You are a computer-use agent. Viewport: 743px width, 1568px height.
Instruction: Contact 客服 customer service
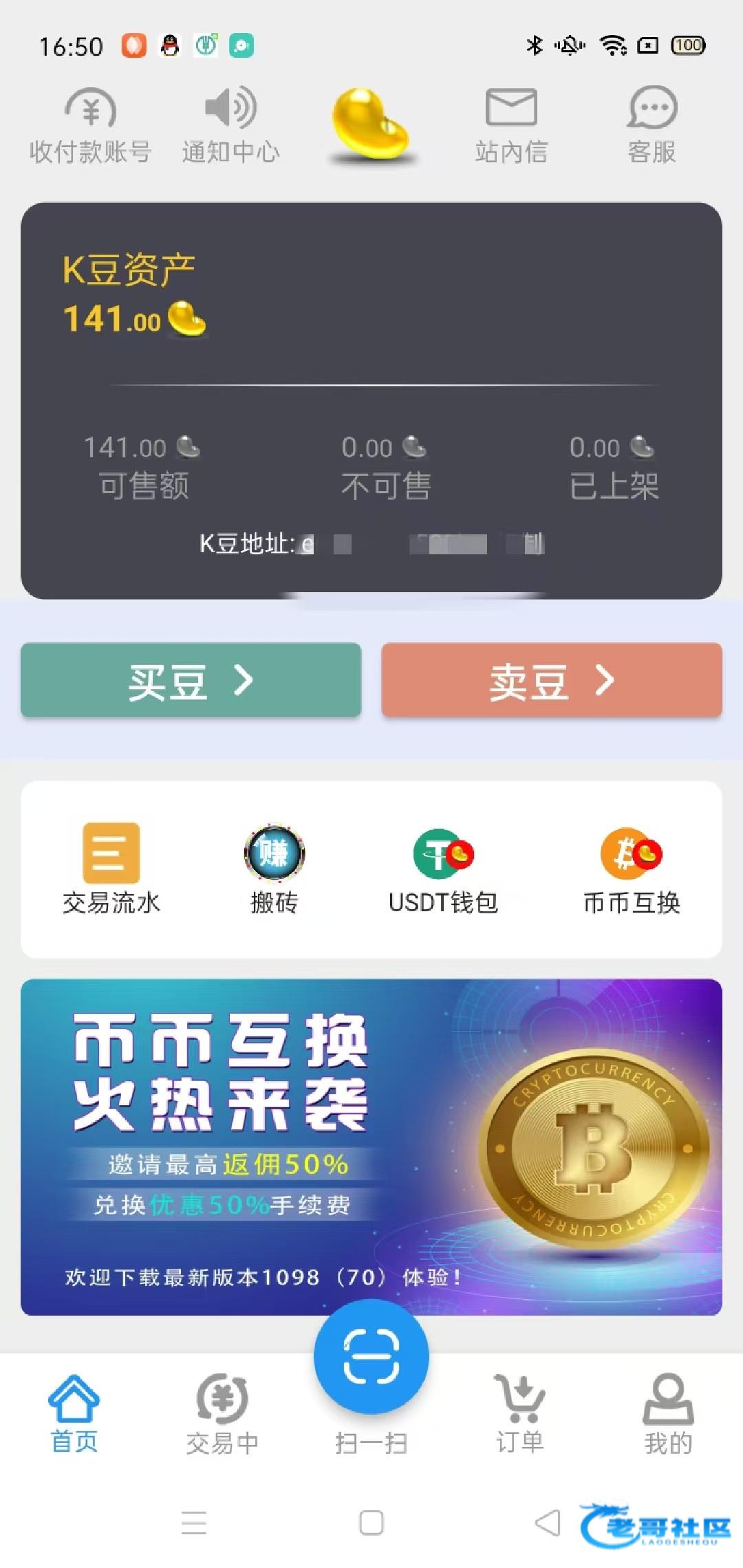[652, 125]
